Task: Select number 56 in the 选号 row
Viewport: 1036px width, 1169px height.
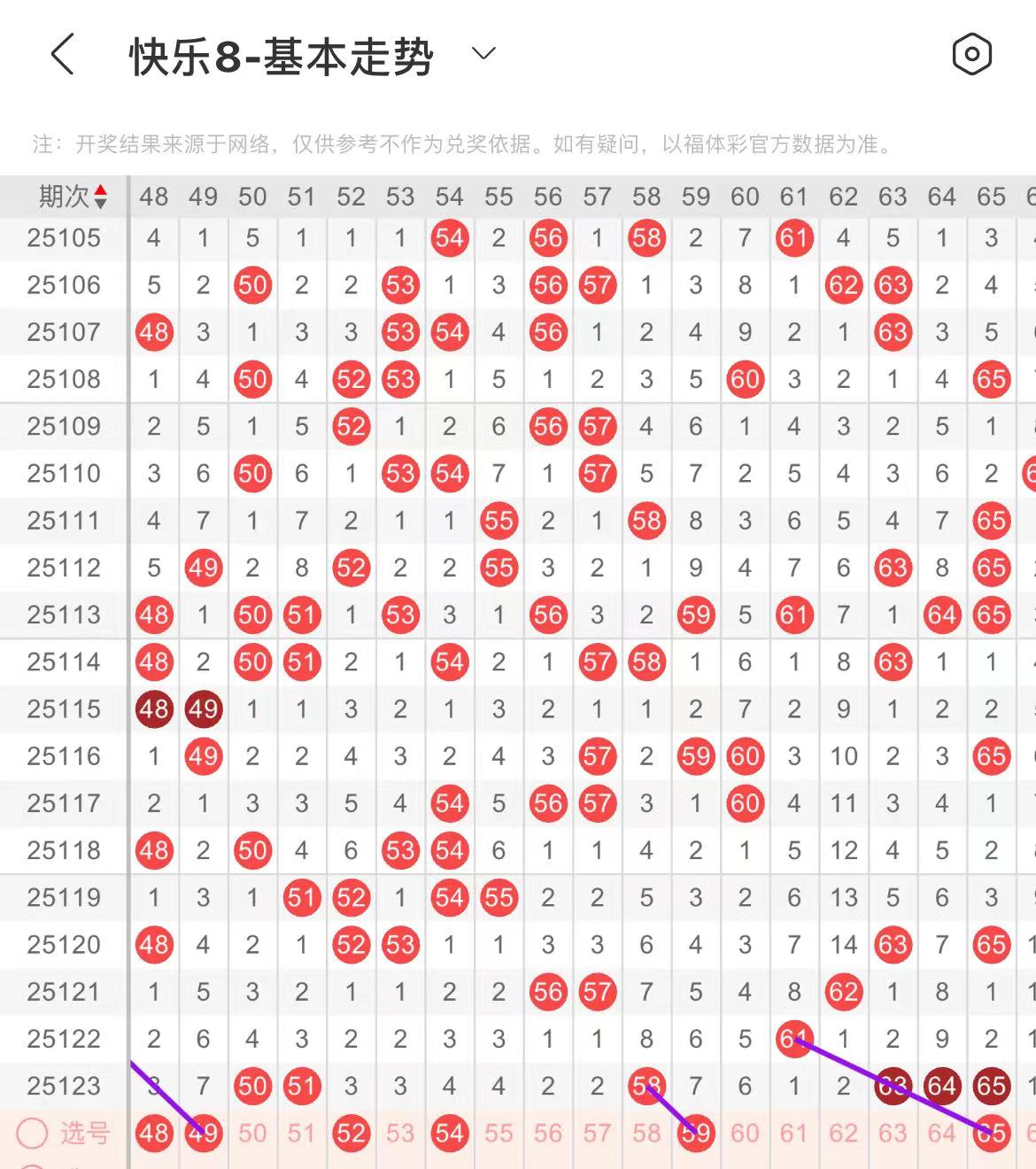Action: click(548, 1133)
